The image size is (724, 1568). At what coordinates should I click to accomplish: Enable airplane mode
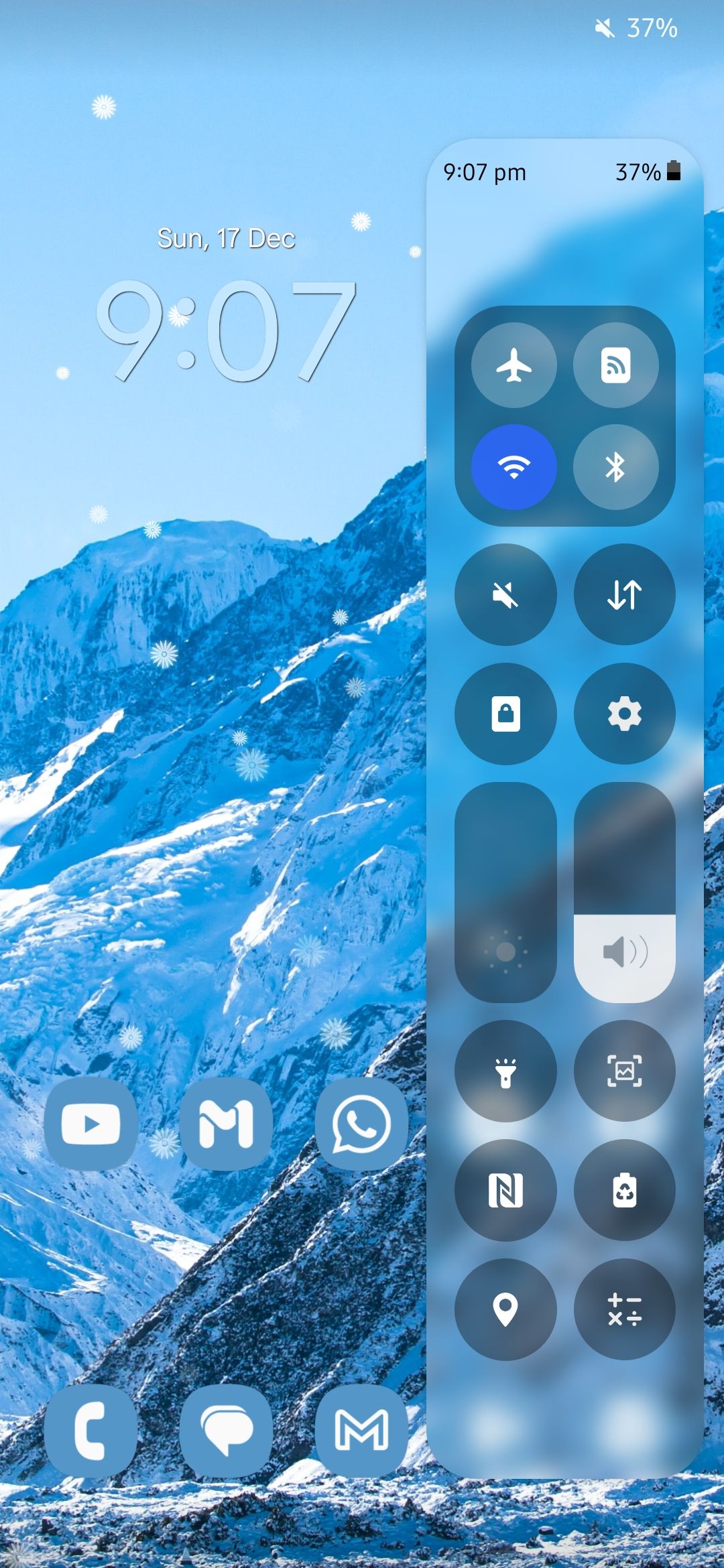click(514, 365)
